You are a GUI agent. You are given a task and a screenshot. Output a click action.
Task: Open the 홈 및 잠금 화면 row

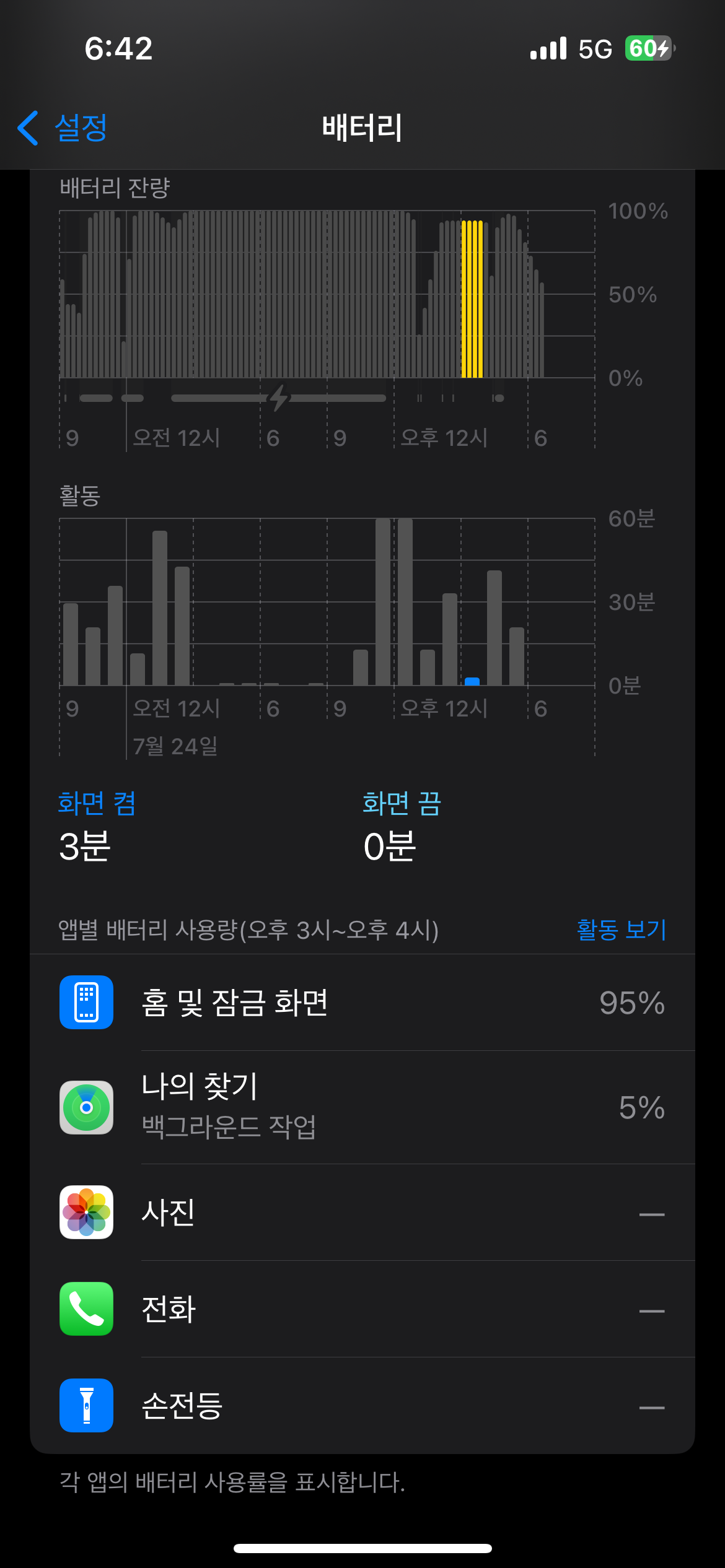coord(362,1002)
